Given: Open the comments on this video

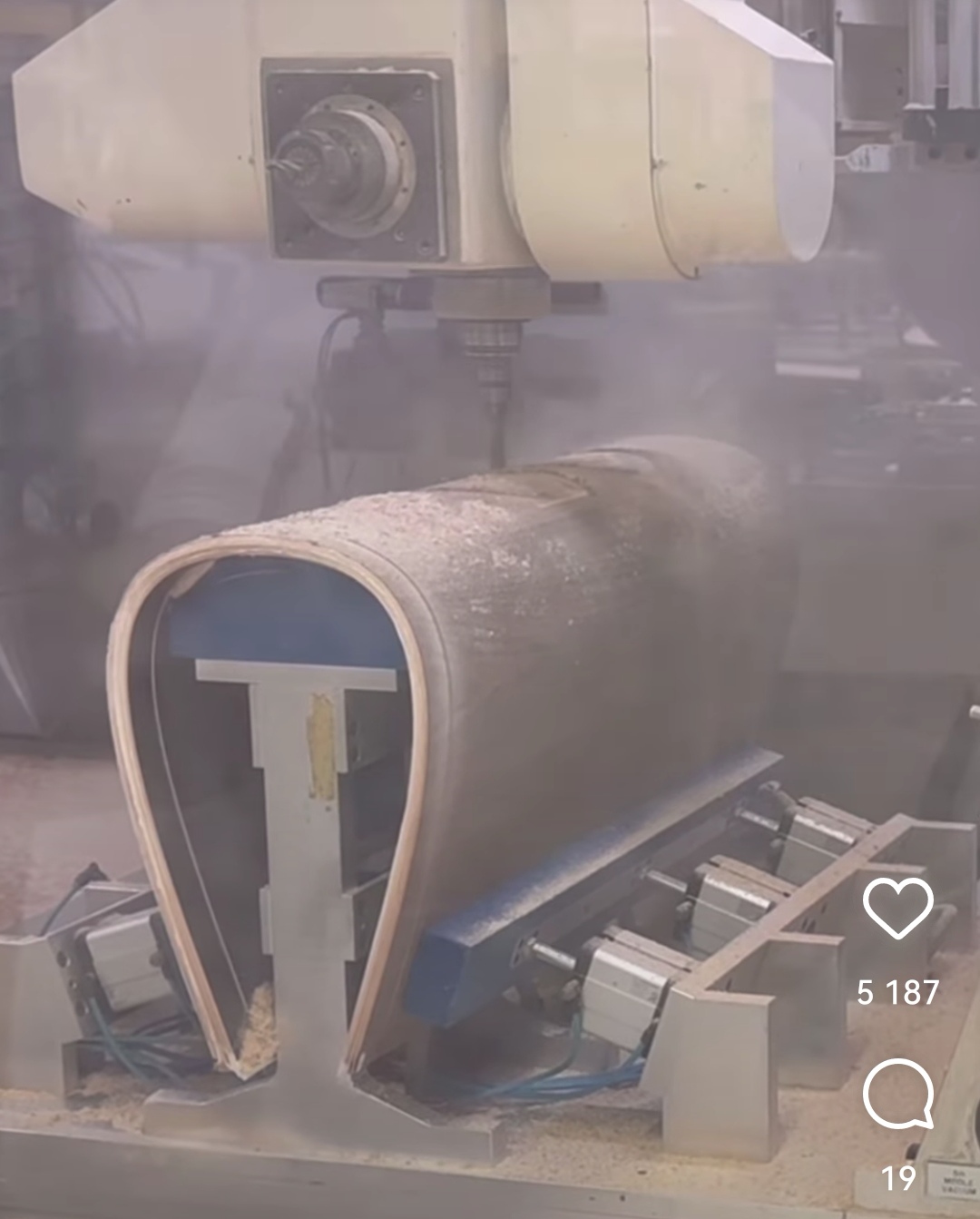Looking at the screenshot, I should point(897,1094).
